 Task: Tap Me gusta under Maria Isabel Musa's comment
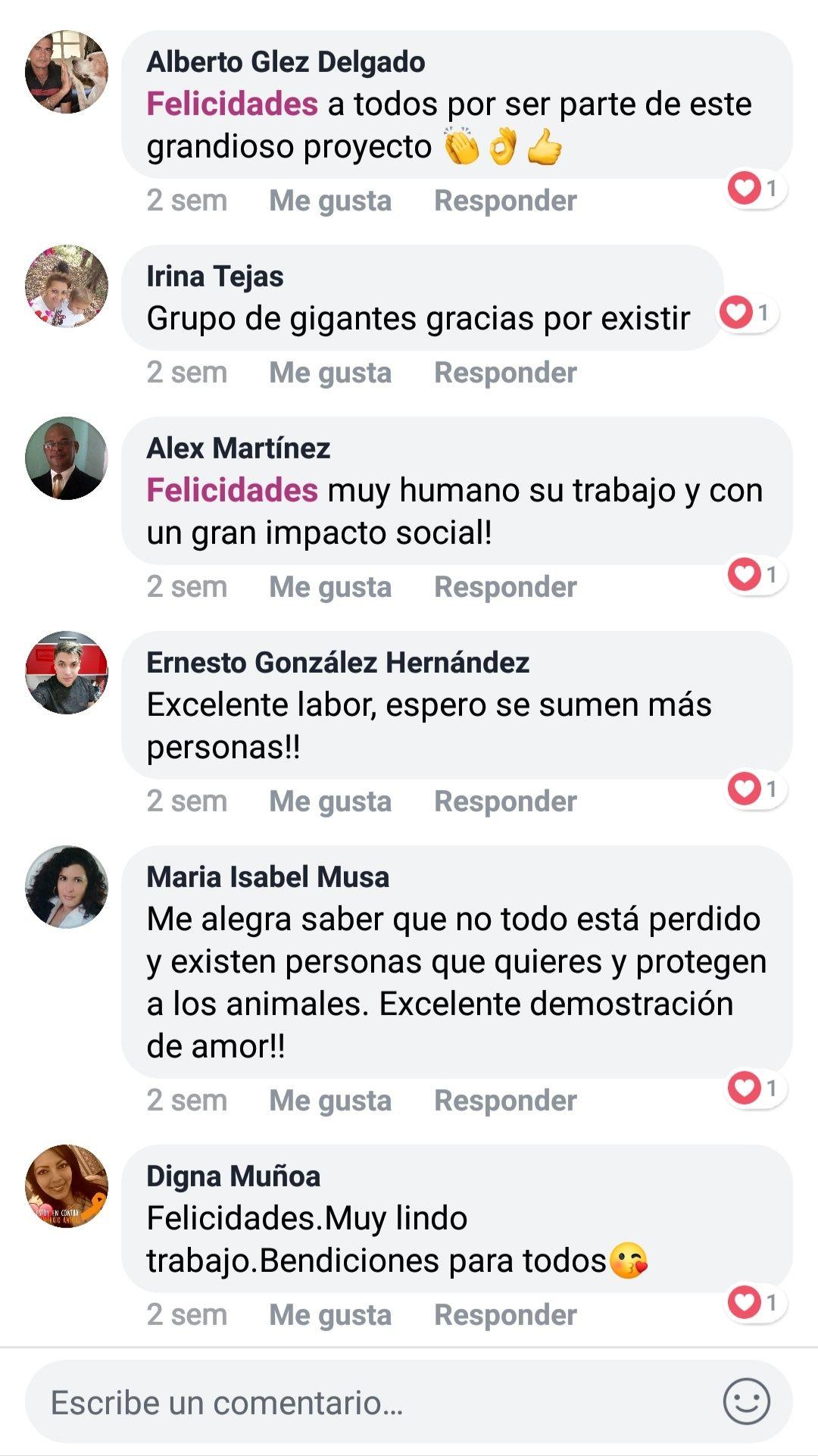(x=330, y=1101)
